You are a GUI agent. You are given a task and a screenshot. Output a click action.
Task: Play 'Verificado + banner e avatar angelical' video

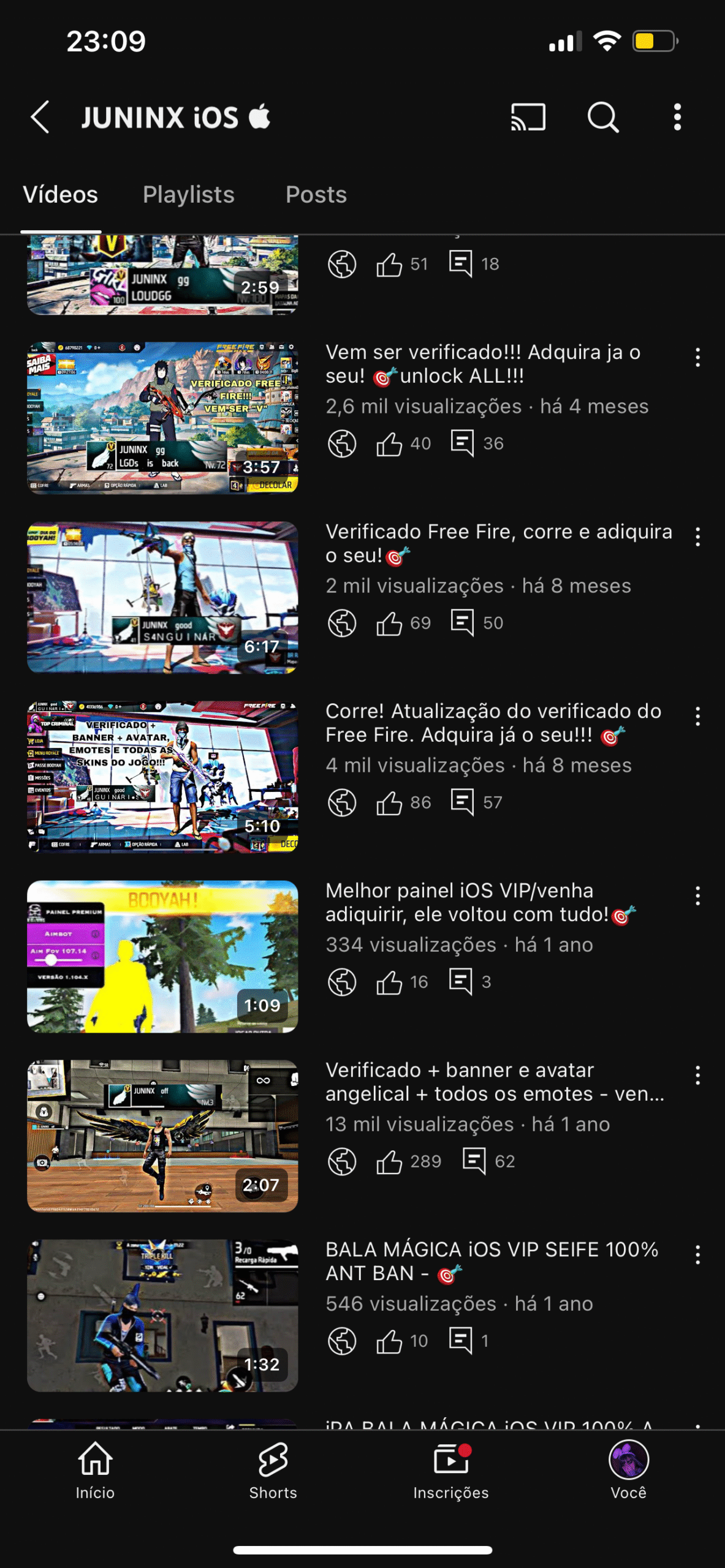162,1136
